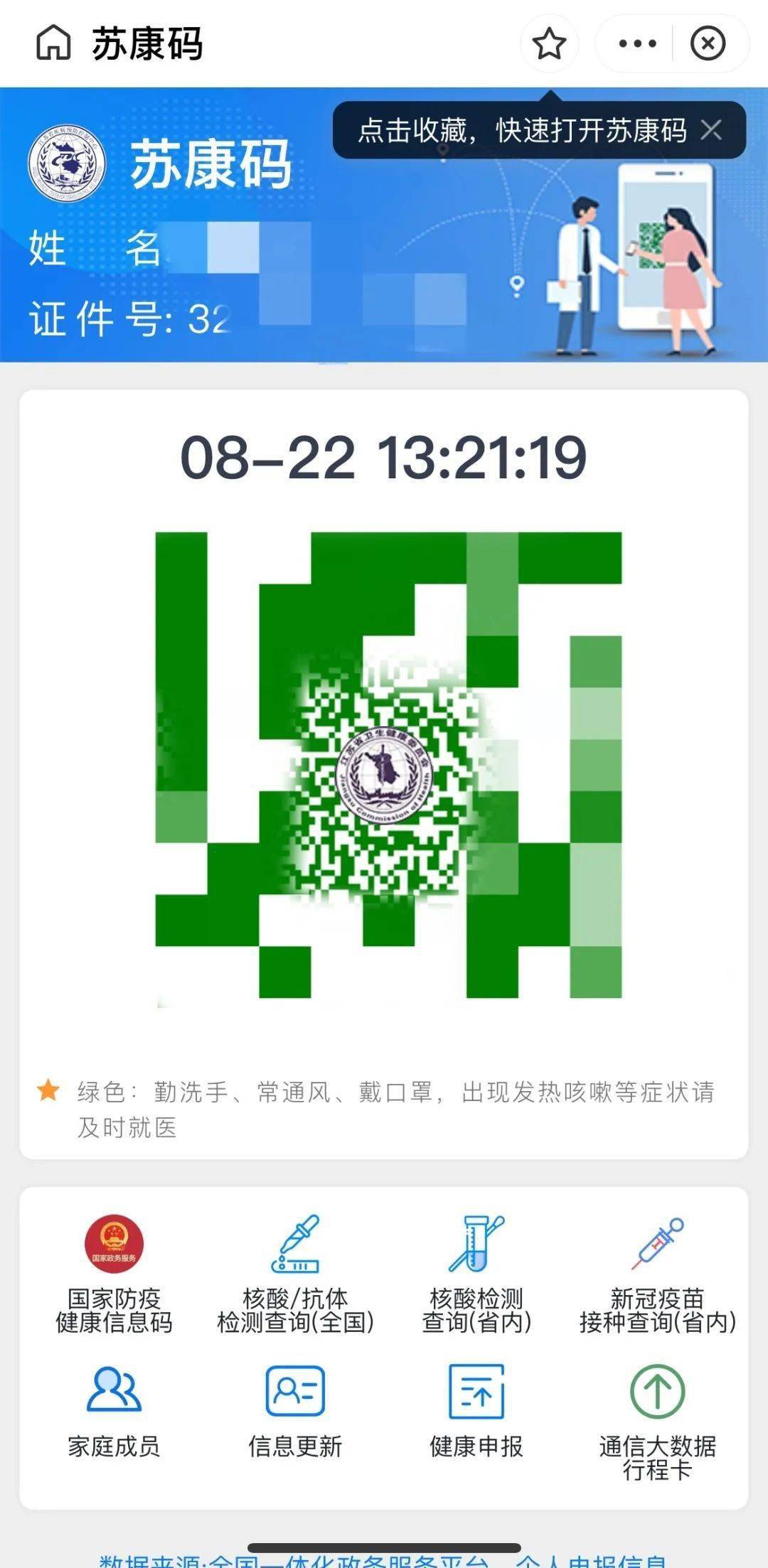The height and width of the screenshot is (1568, 768).
Task: Open the three-dot more menu
Action: coord(637,44)
